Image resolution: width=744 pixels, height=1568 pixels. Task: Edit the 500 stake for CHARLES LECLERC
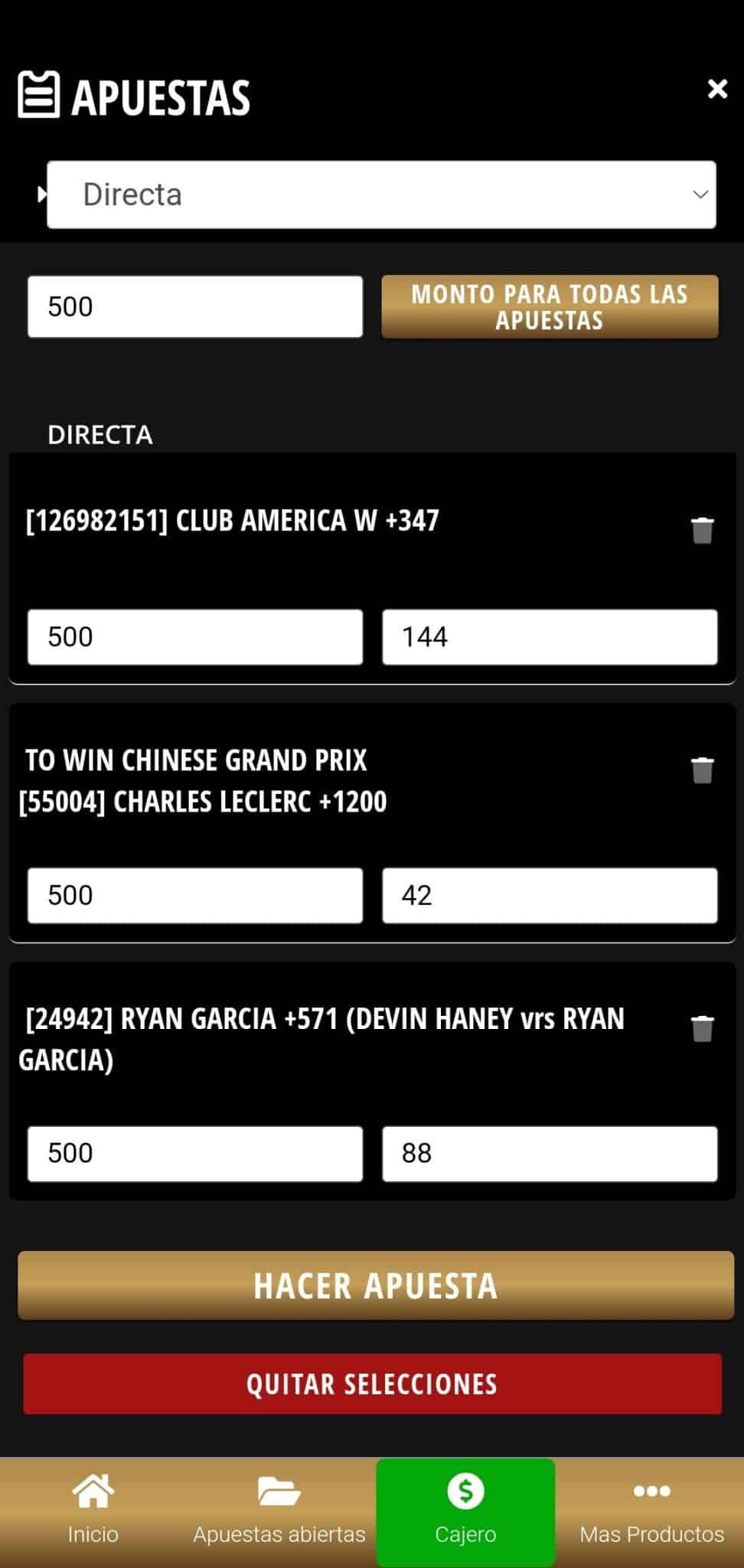tap(194, 895)
